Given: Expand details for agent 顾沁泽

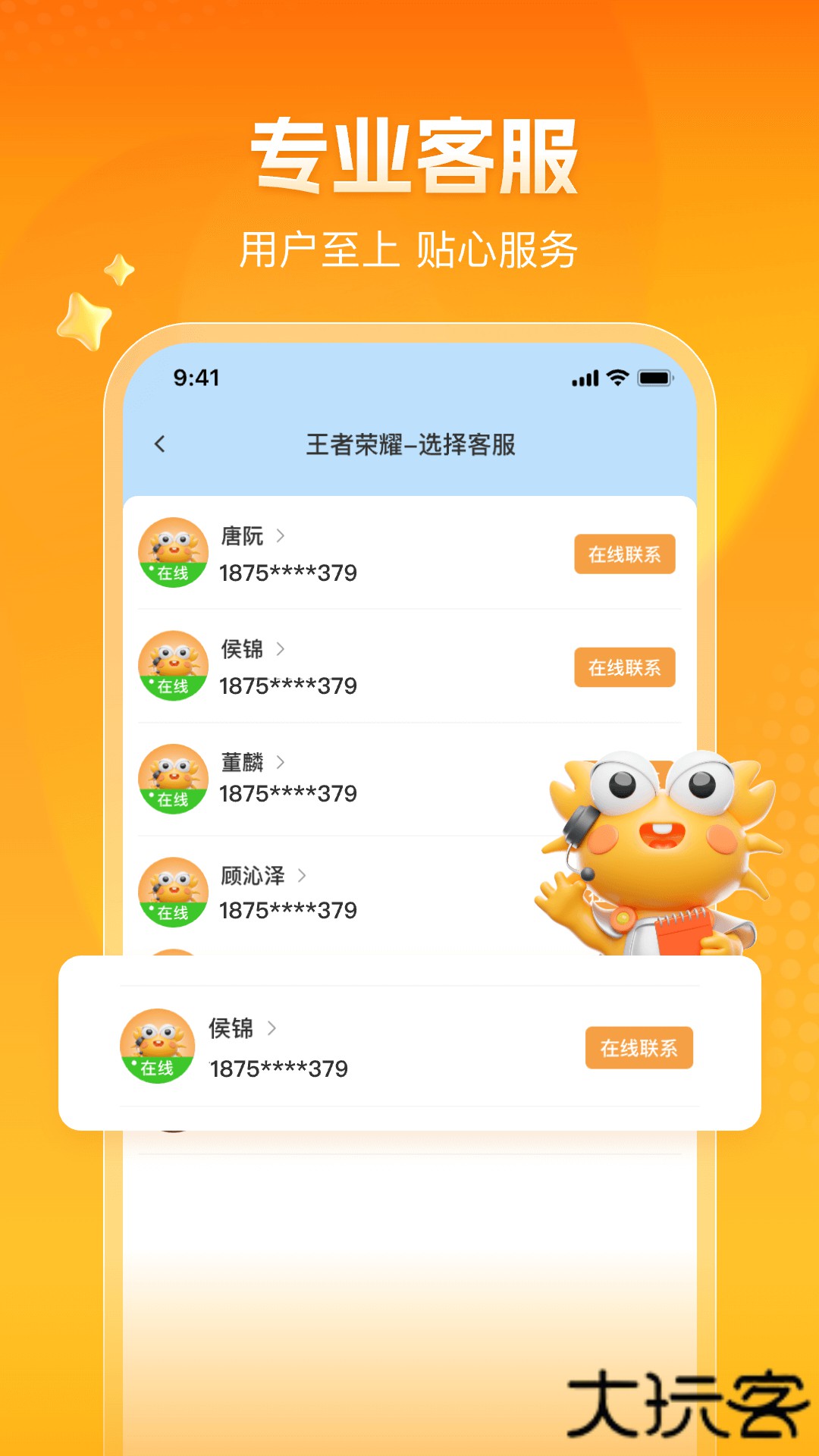Looking at the screenshot, I should pyautogui.click(x=302, y=877).
